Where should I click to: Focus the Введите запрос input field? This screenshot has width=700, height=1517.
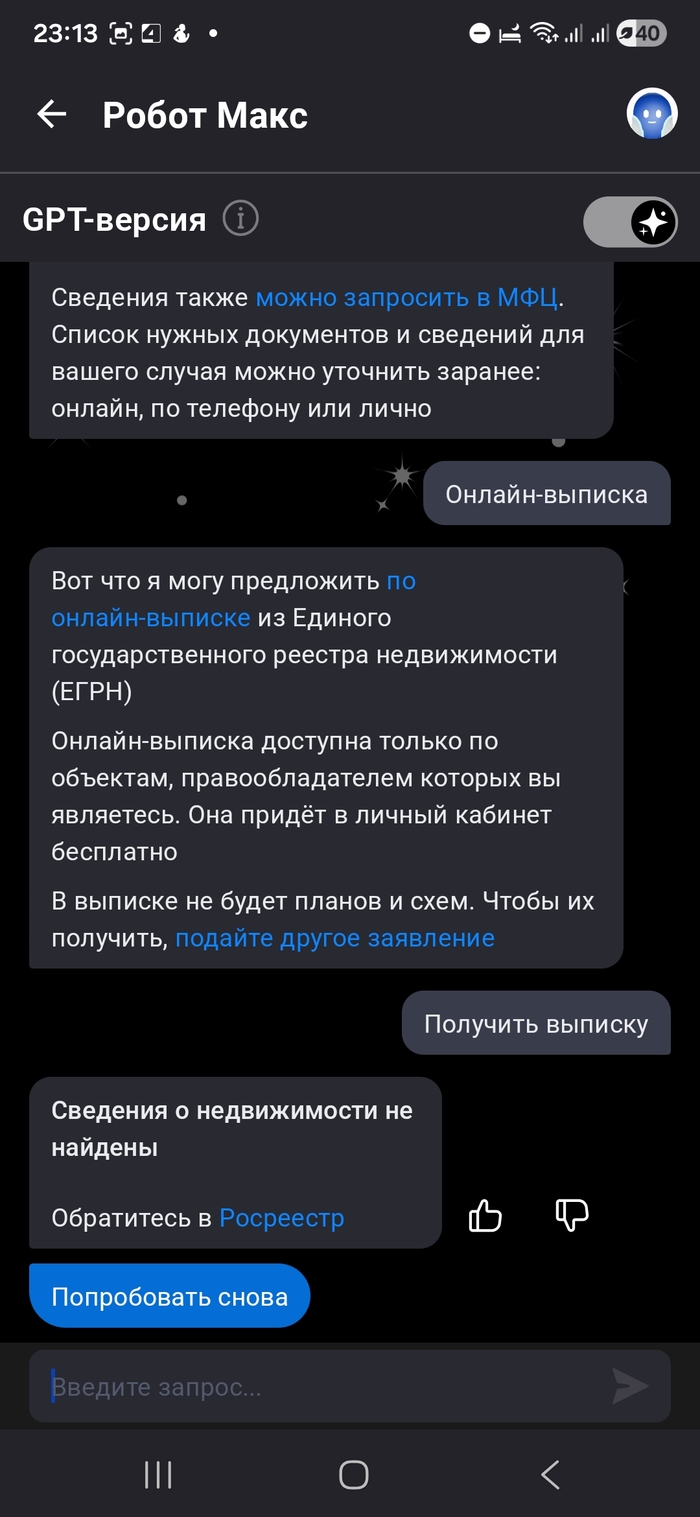tap(320, 1387)
